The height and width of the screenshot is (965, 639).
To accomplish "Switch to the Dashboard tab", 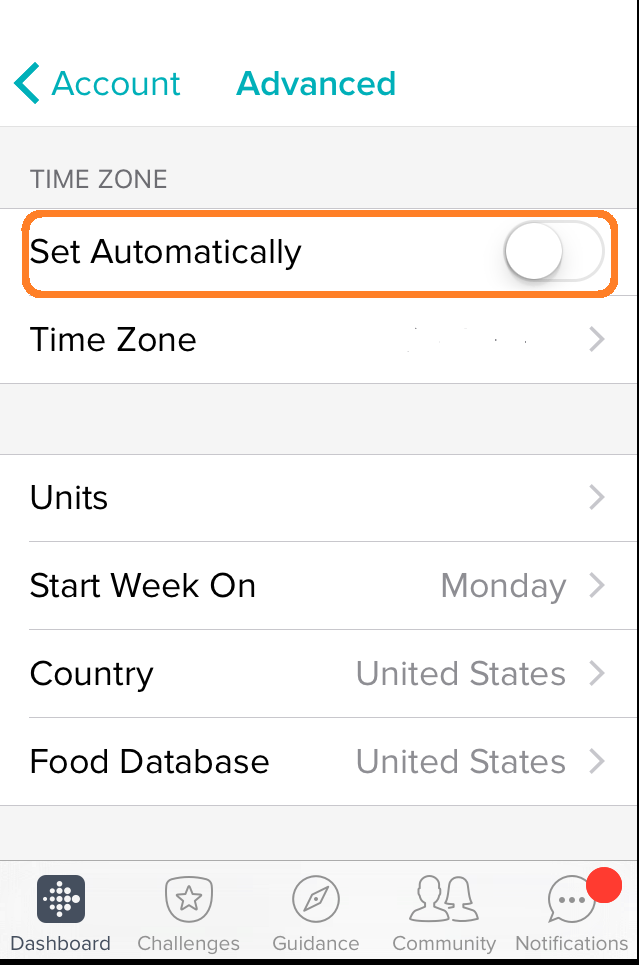I will coord(61,913).
